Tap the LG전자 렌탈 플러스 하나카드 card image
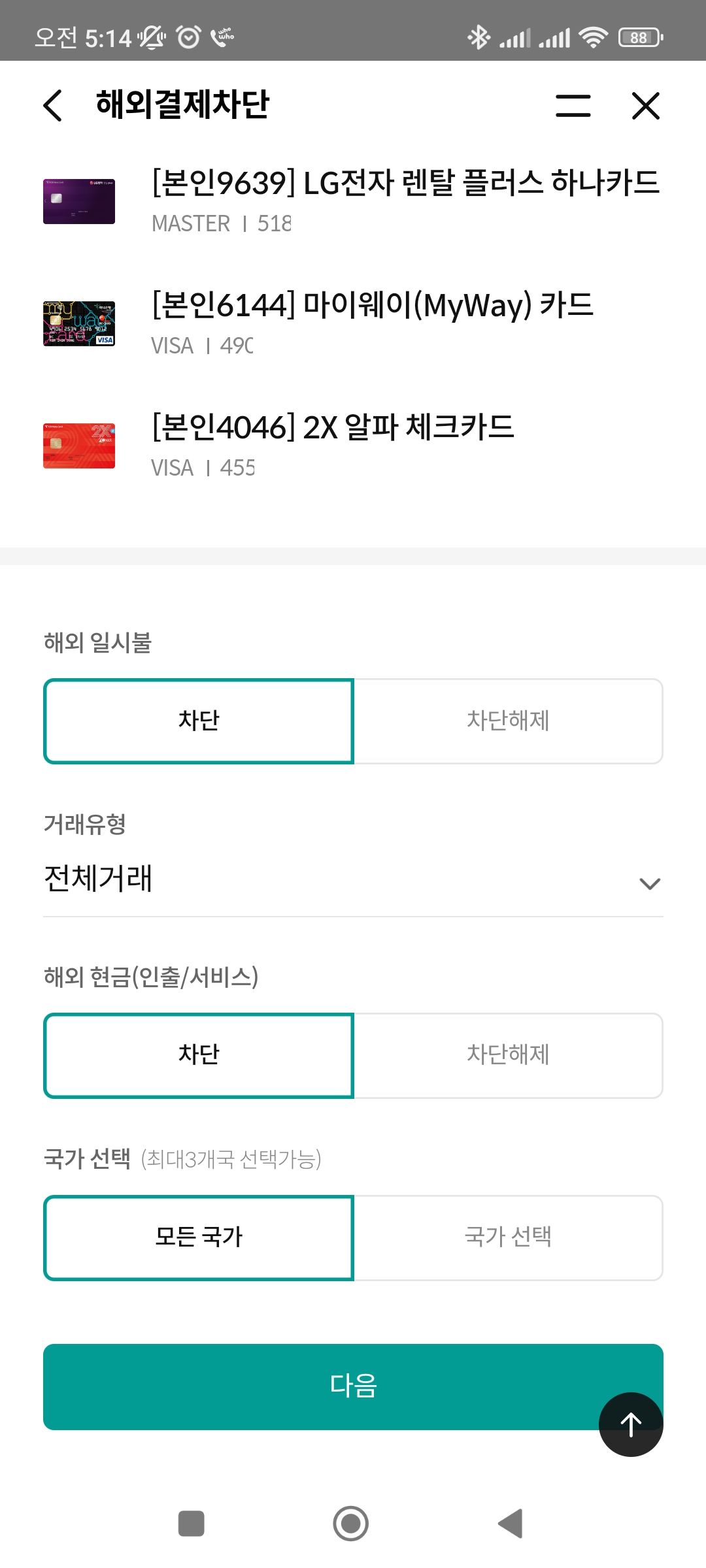 [x=78, y=201]
